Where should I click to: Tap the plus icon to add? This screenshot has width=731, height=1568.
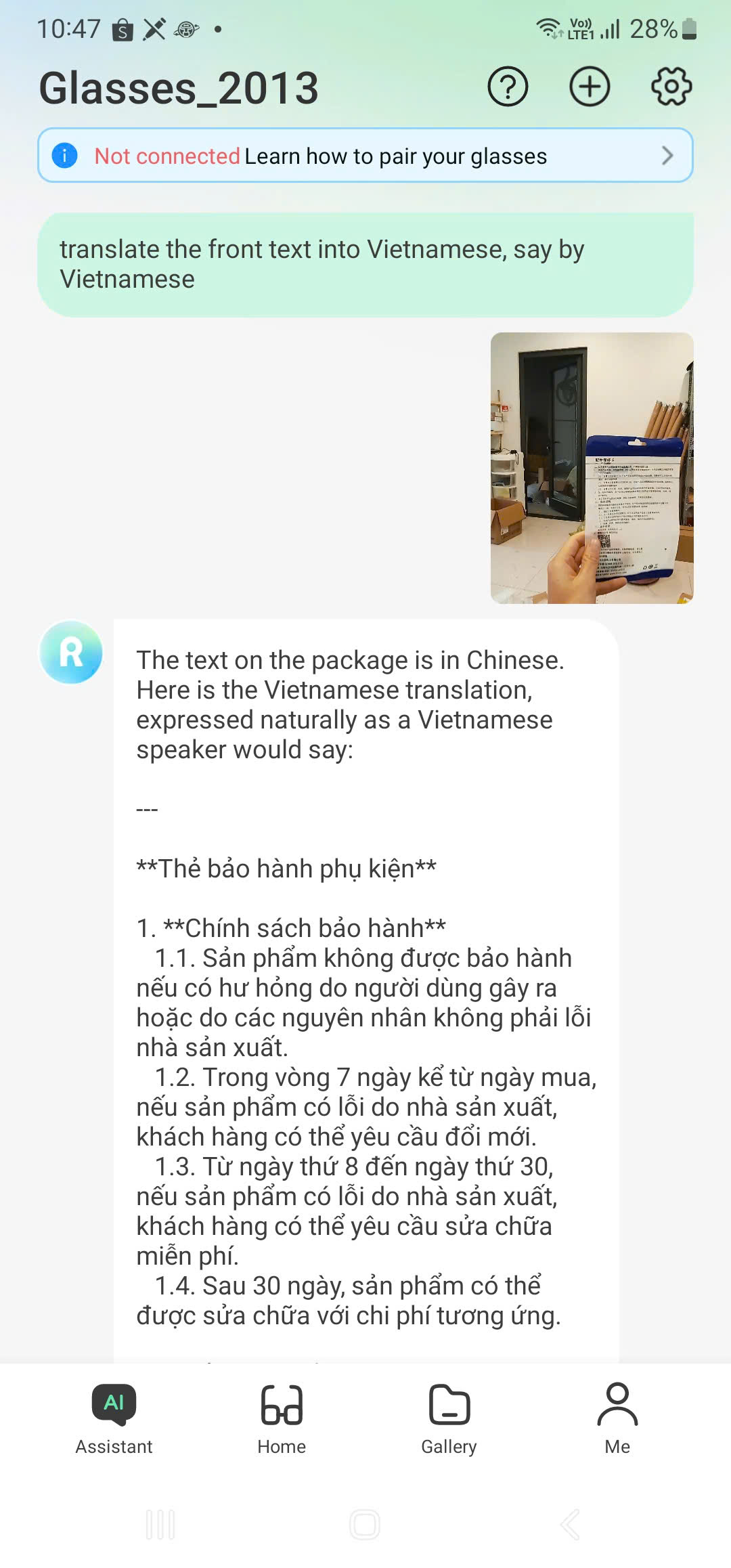(590, 87)
